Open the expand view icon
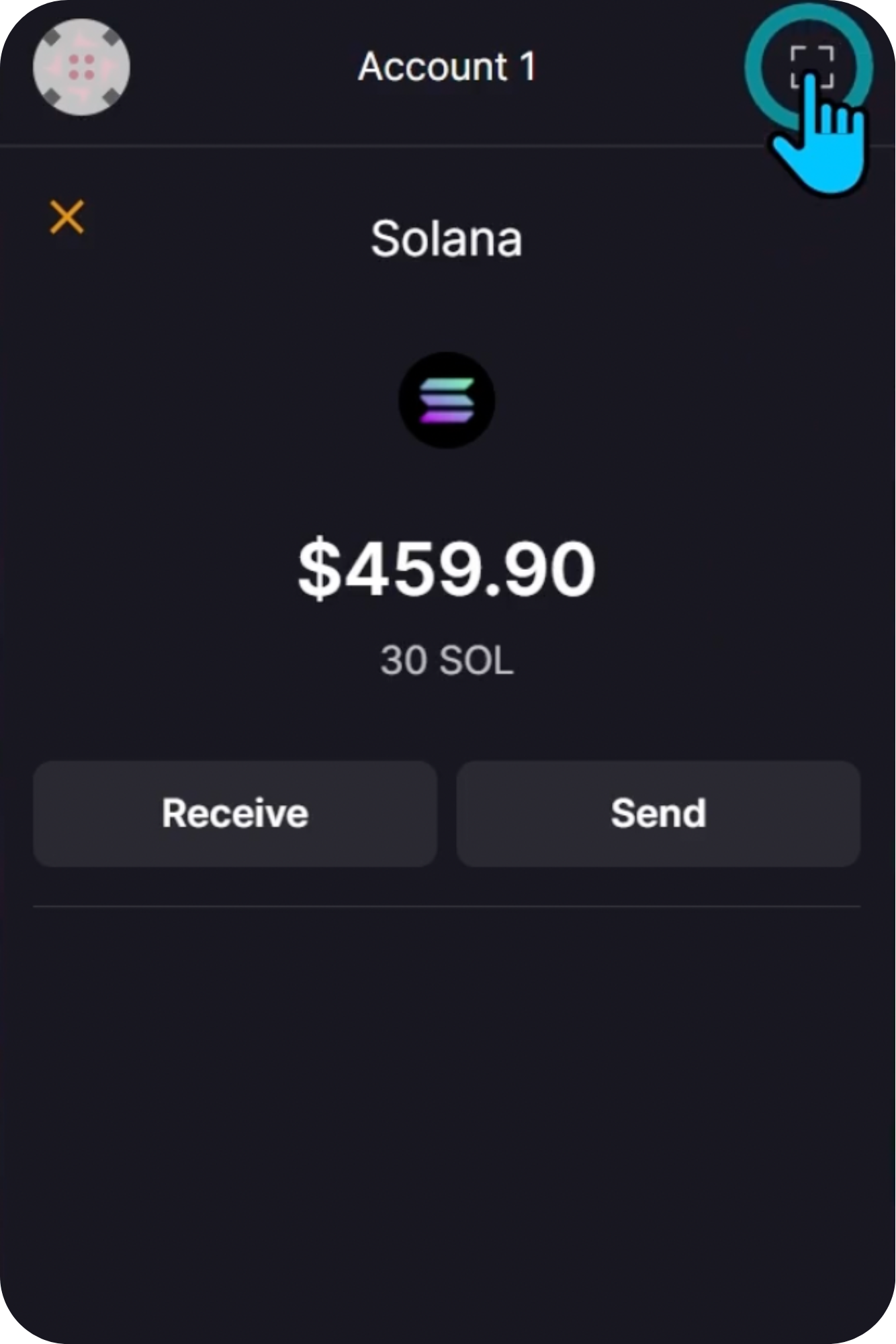 811,66
